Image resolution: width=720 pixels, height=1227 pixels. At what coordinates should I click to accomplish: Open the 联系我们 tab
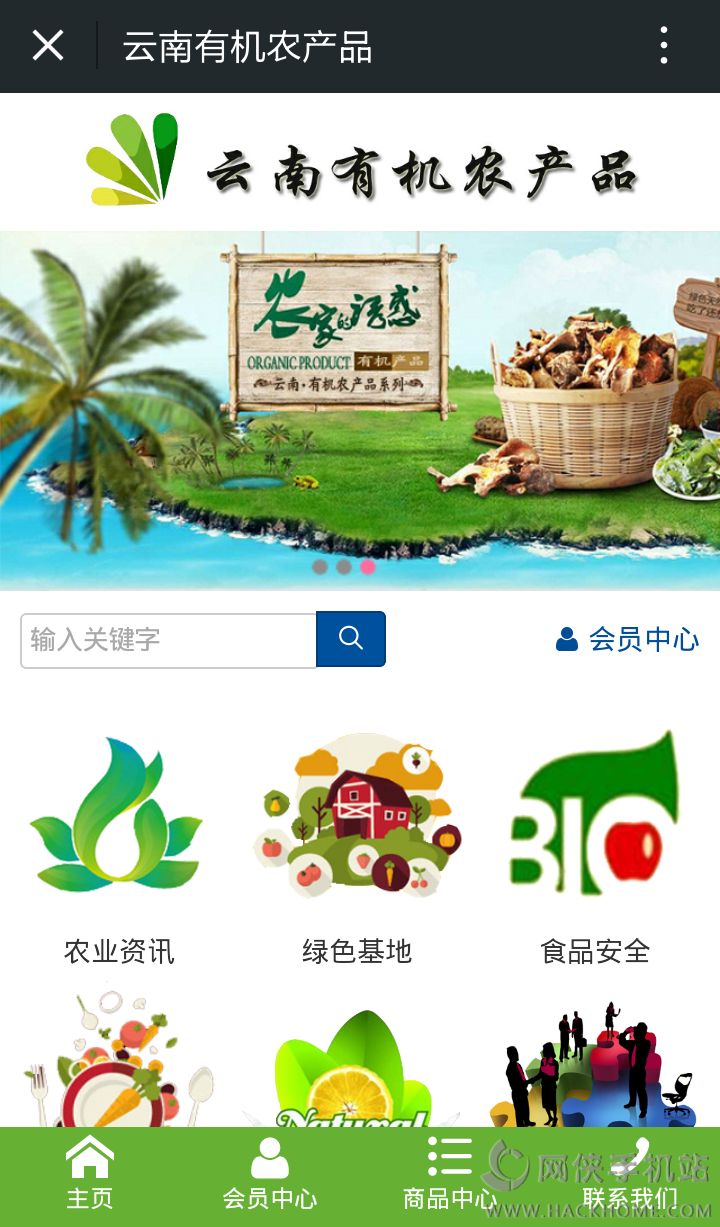pos(630,1175)
